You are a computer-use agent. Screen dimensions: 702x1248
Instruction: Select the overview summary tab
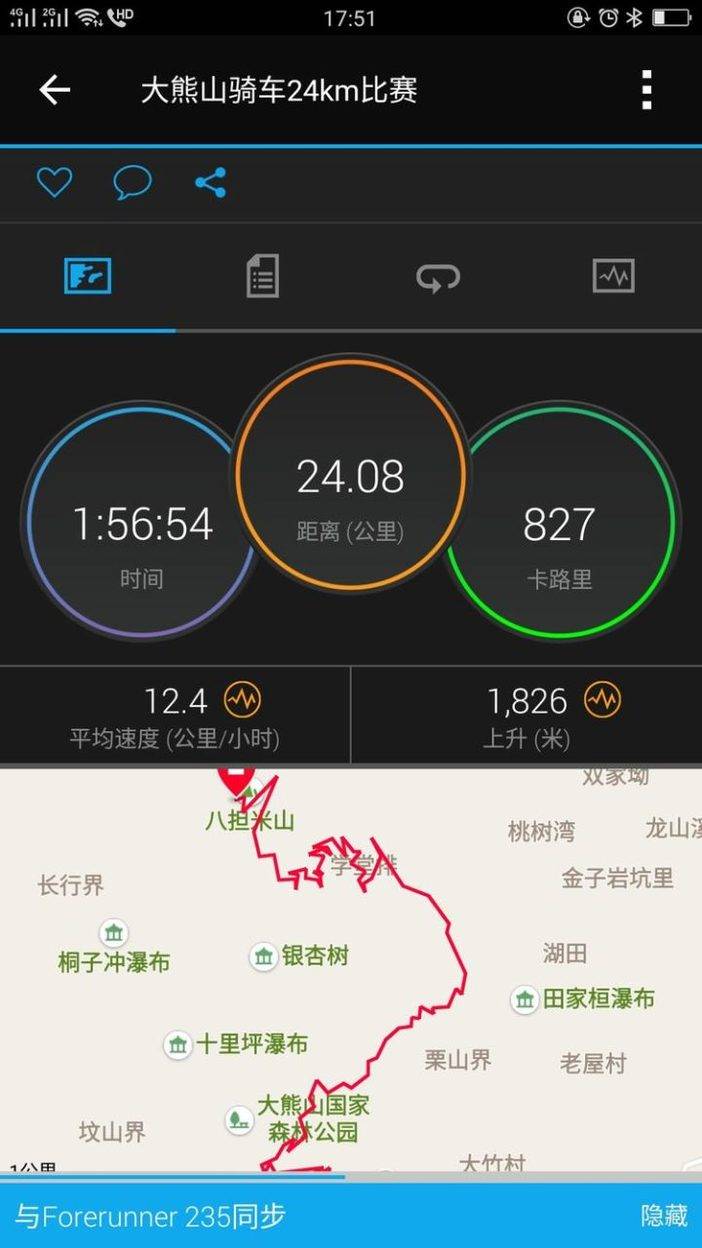point(88,276)
